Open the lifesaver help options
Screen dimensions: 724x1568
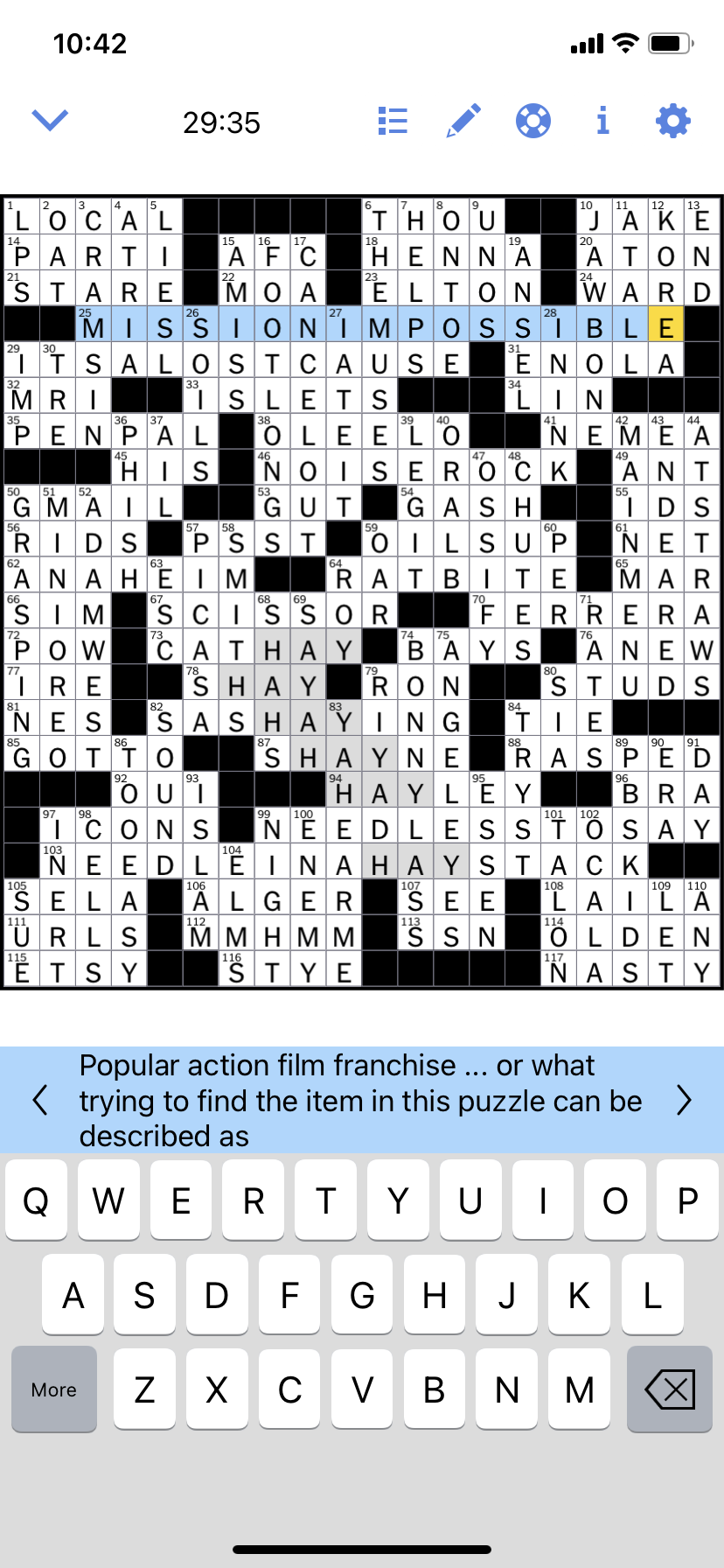tap(533, 121)
